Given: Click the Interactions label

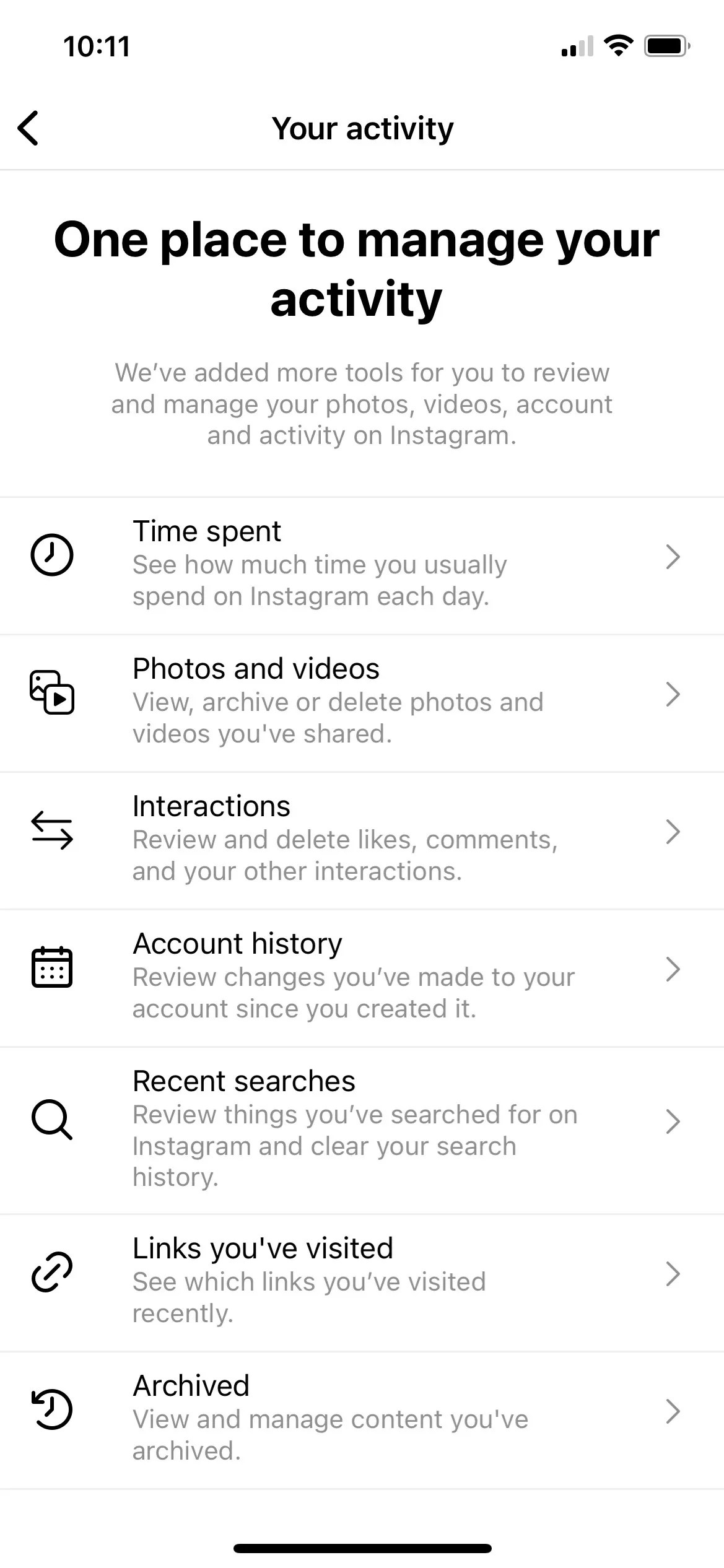Looking at the screenshot, I should (x=211, y=806).
